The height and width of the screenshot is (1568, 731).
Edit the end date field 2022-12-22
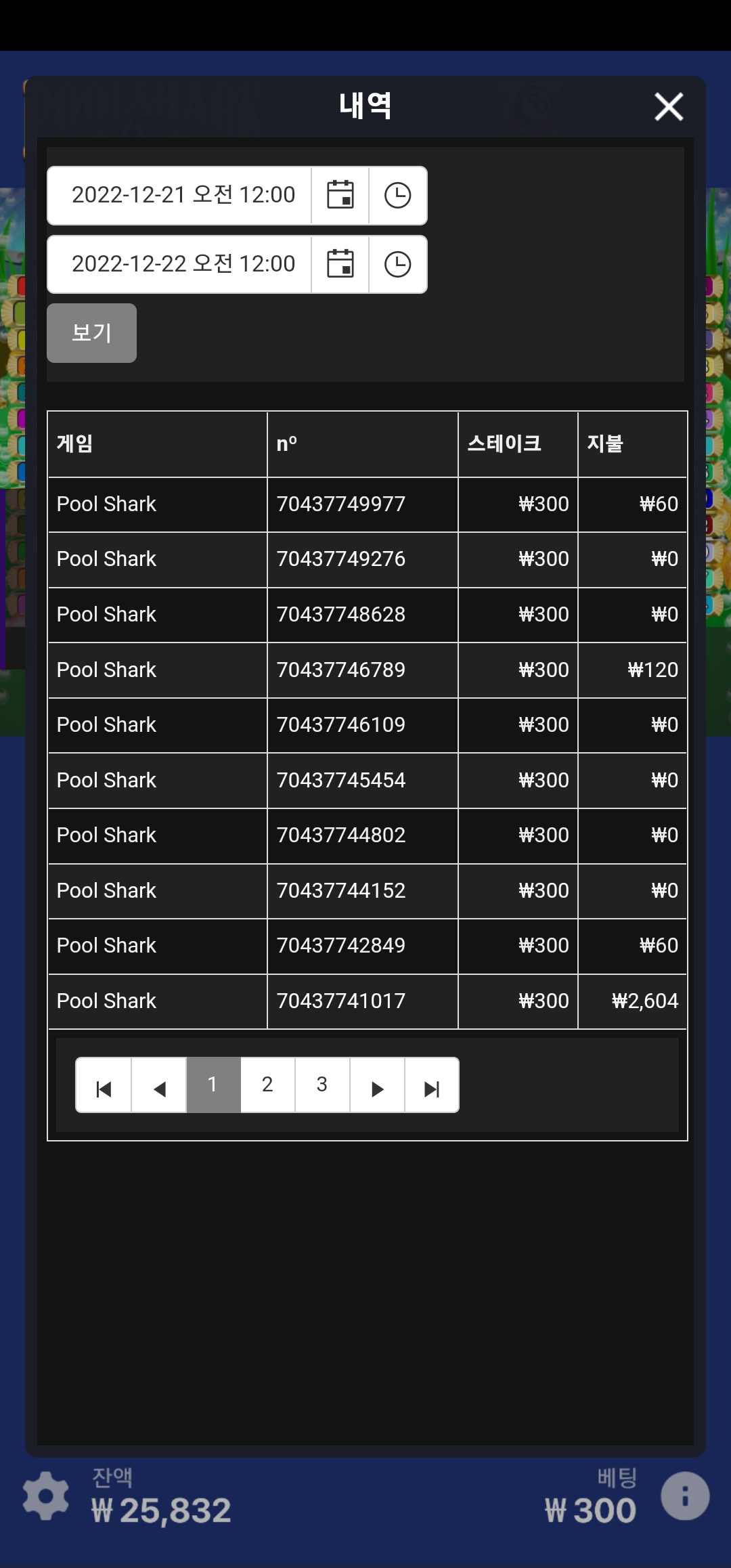[x=179, y=265]
